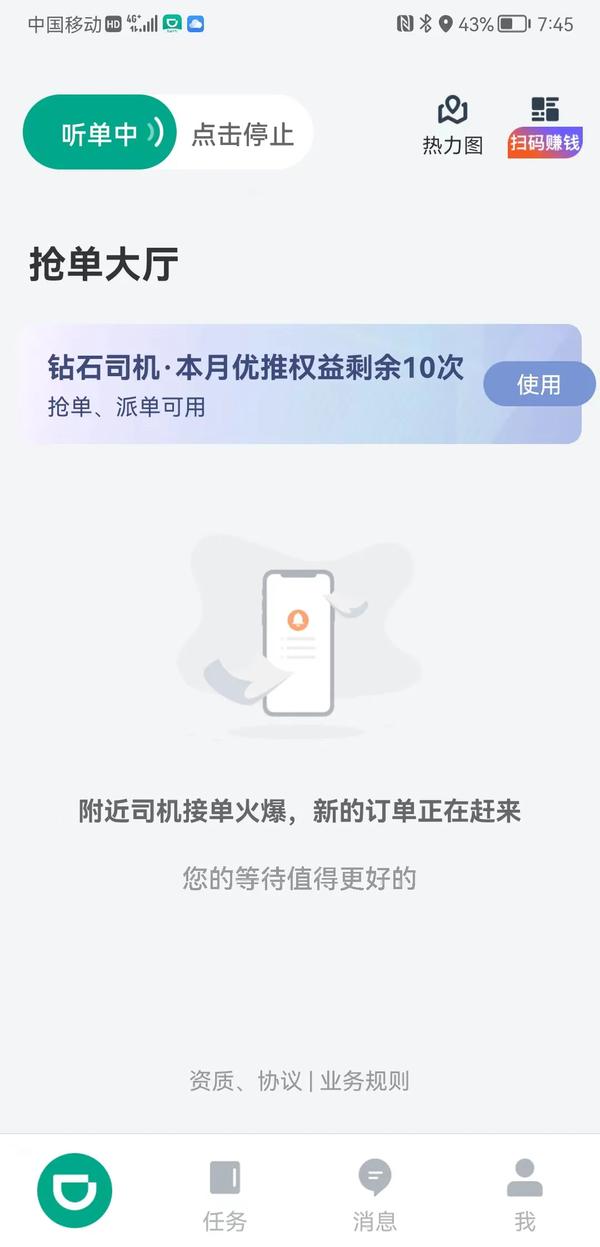Screen dimensions: 600x1247
Task: Switch to the 消息 tab
Action: coord(375,1195)
